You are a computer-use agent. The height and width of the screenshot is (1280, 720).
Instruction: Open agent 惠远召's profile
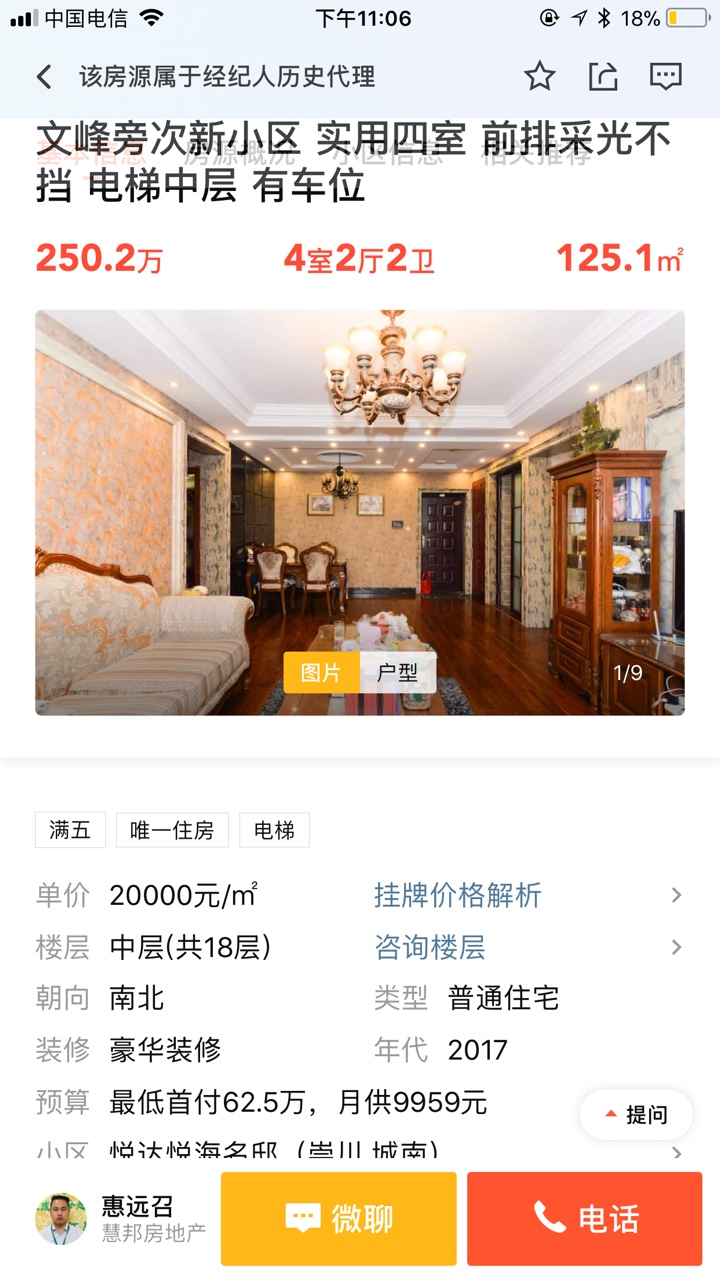62,1219
